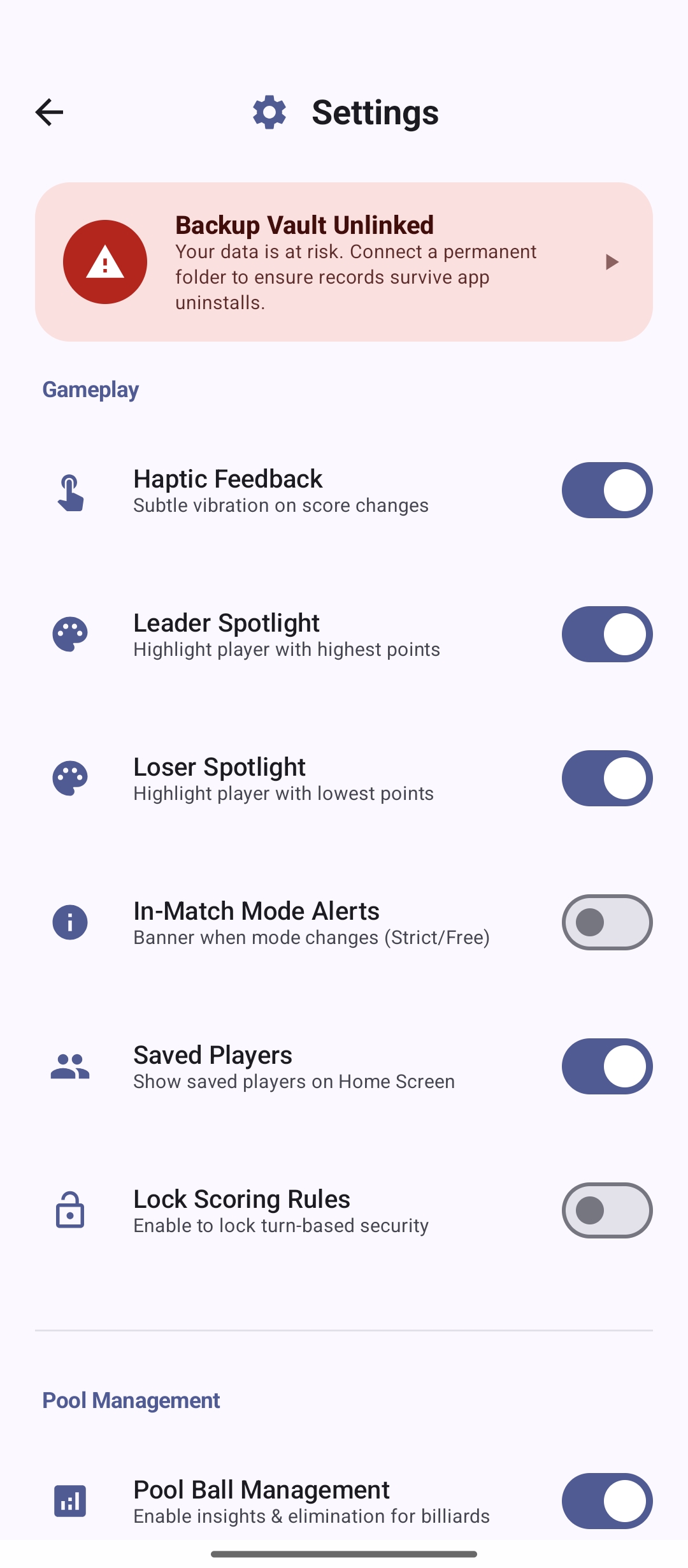Click the Pool Management section header
688x1568 pixels.
pos(131,1400)
